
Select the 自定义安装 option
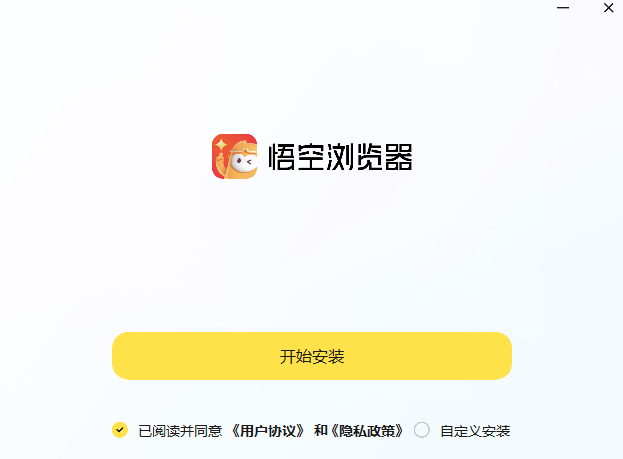[422, 430]
